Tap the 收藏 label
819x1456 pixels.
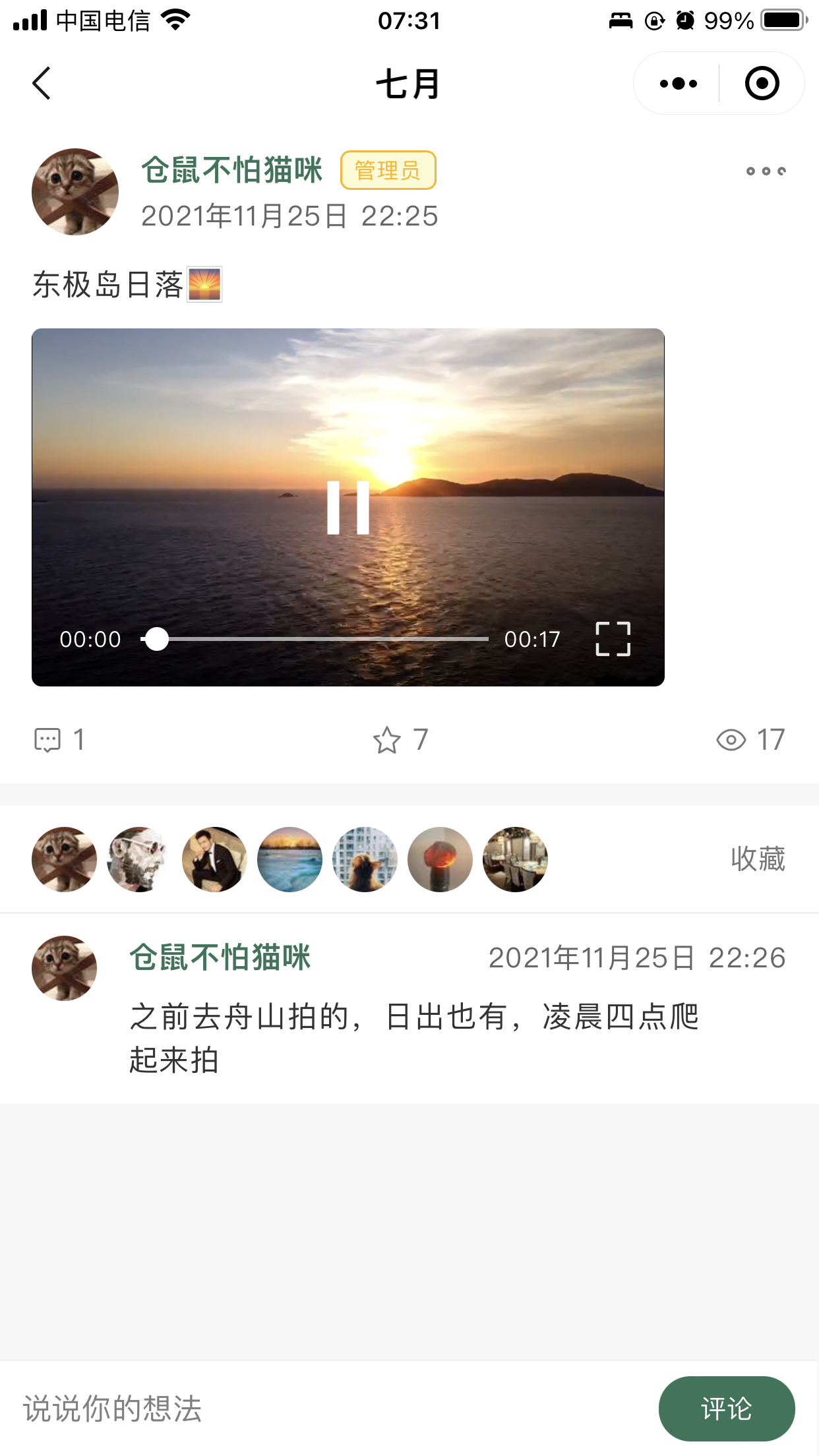tap(758, 859)
